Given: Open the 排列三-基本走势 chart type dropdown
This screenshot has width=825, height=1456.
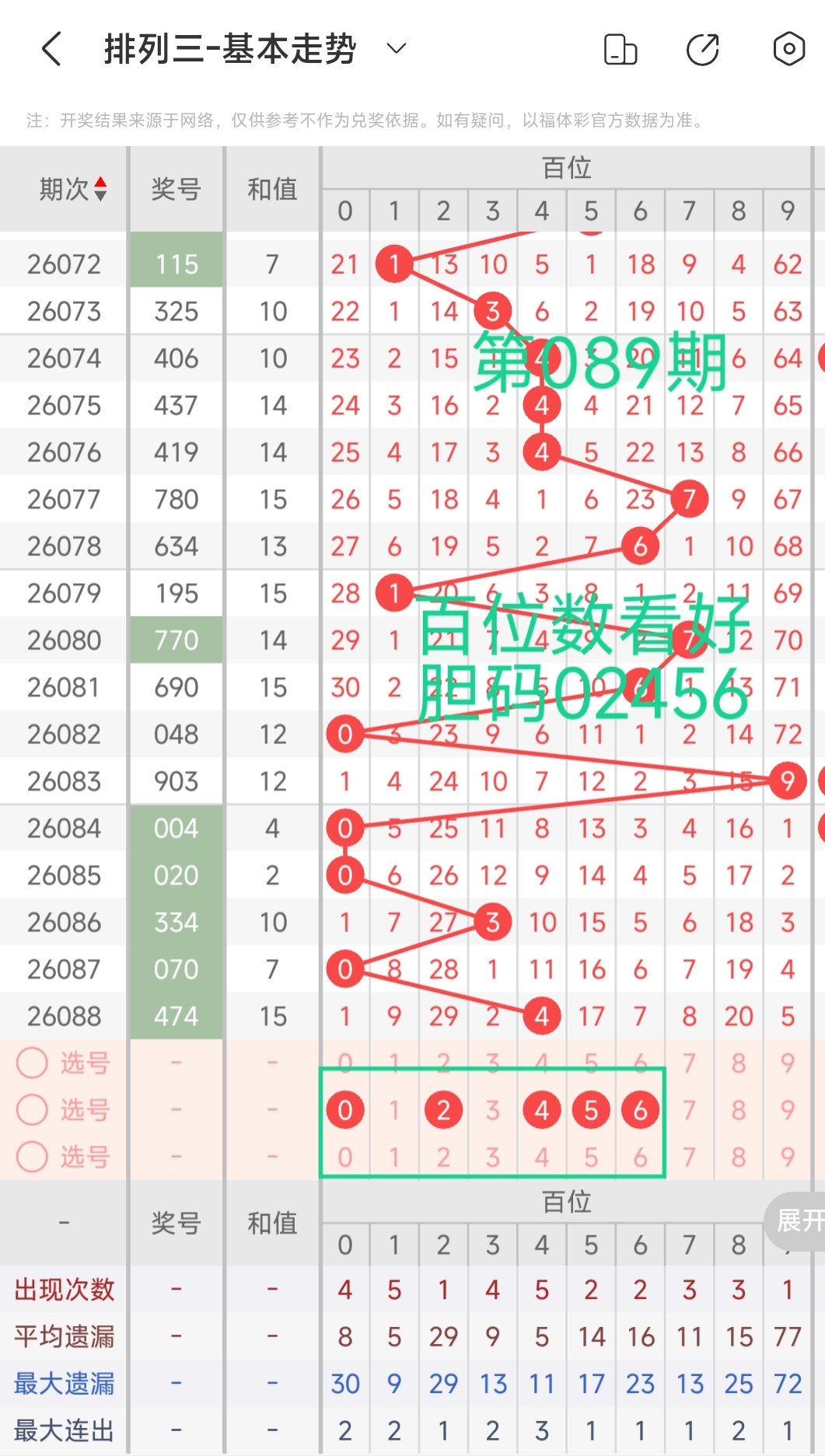Looking at the screenshot, I should (396, 49).
